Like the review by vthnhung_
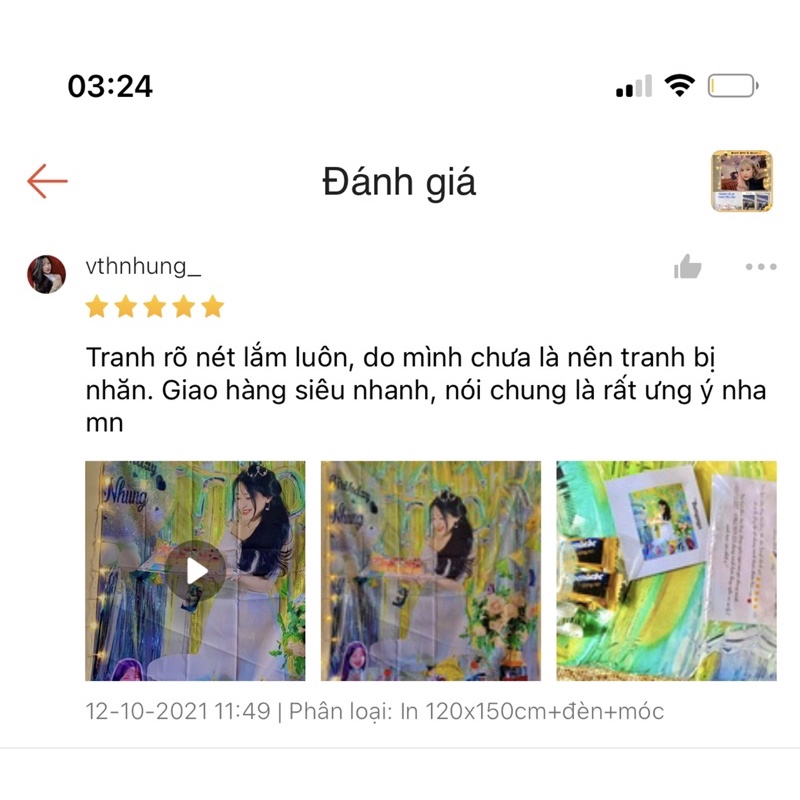Viewport: 800px width, 800px height. click(688, 267)
